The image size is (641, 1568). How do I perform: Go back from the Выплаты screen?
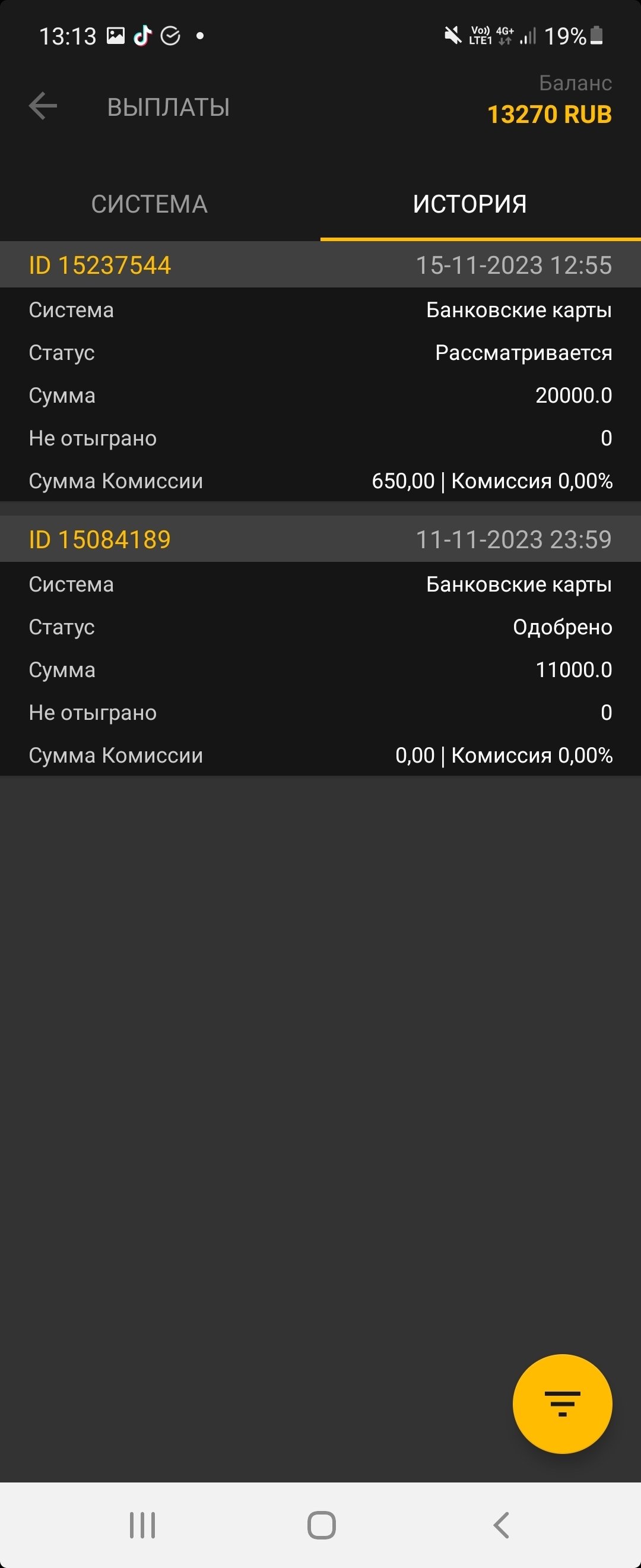[43, 106]
